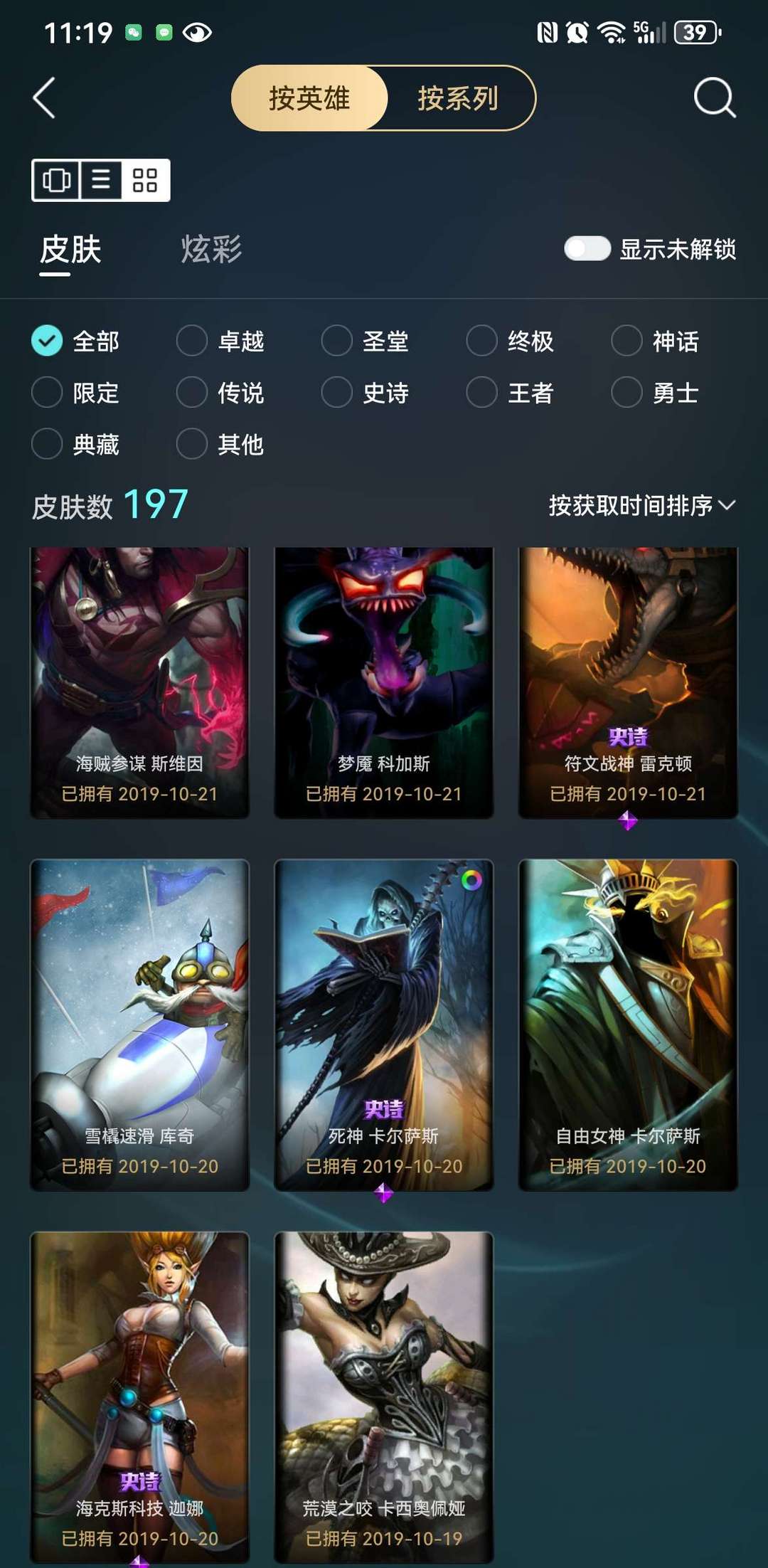
Task: Go back using the top-left arrow
Action: pos(44,98)
